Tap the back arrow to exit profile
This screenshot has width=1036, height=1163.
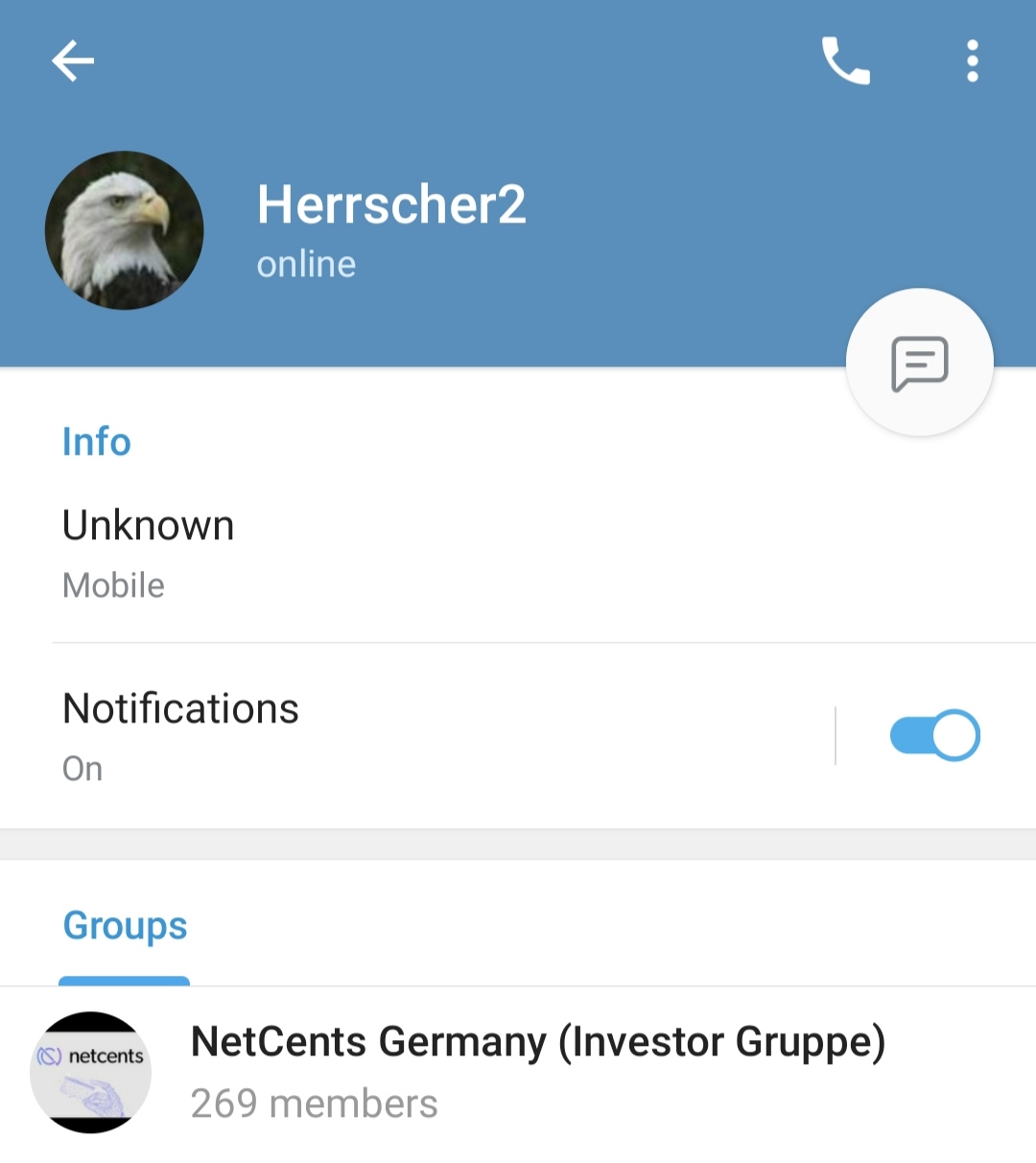click(73, 59)
